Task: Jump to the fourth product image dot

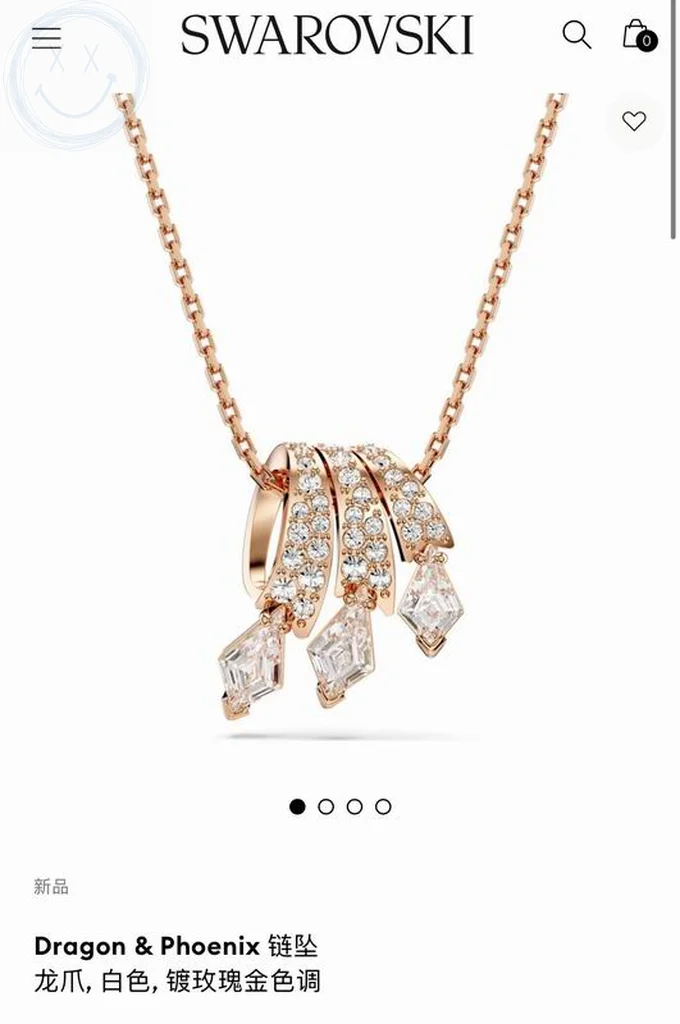Action: (383, 806)
